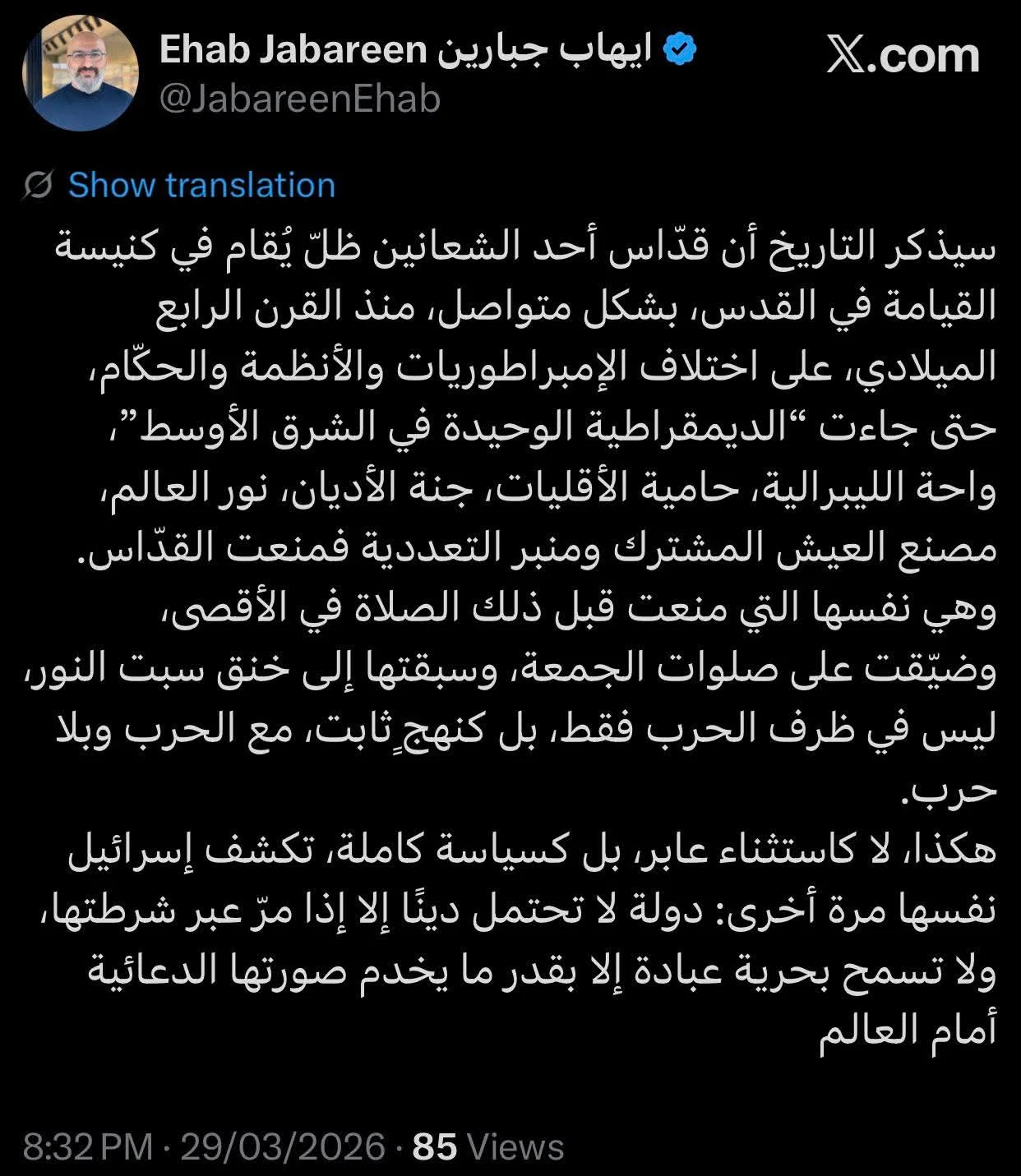Open the @JabareenEhab profile handle
Screen dimensions: 1021x1176
pos(299,99)
